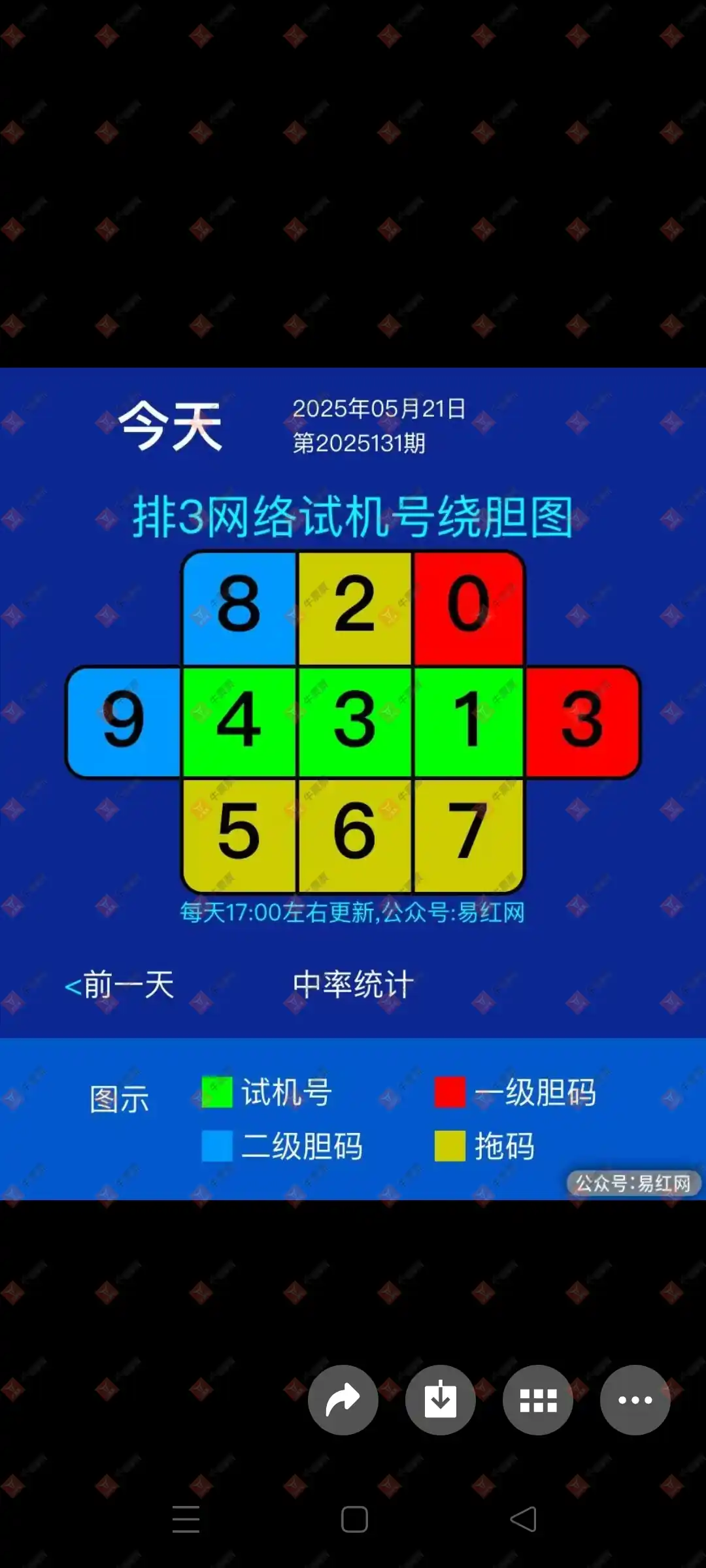The image size is (706, 1568).
Task: Open the three-dot more options menu
Action: tap(635, 1399)
